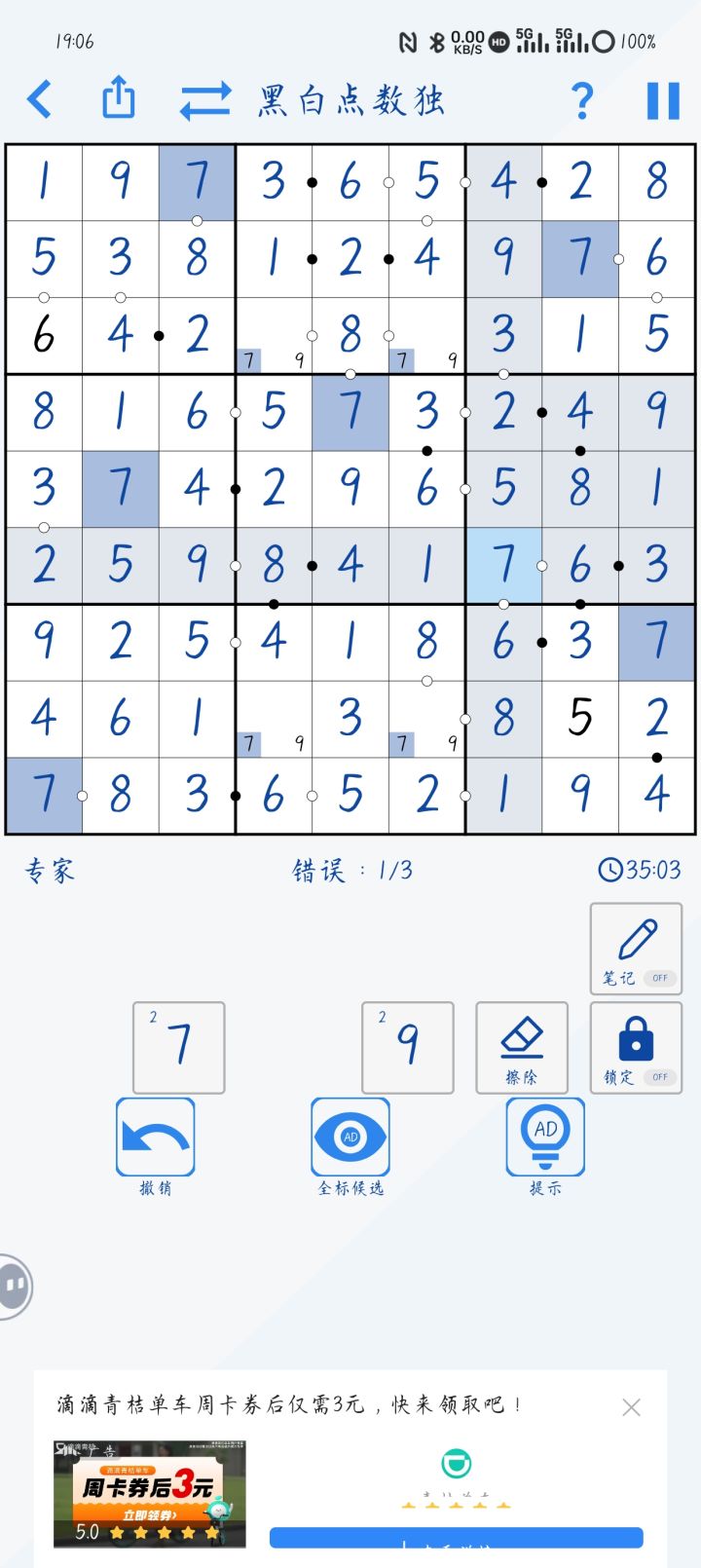Close the bike coupon ad banner
Viewport: 701px width, 1568px height.
click(x=631, y=1407)
